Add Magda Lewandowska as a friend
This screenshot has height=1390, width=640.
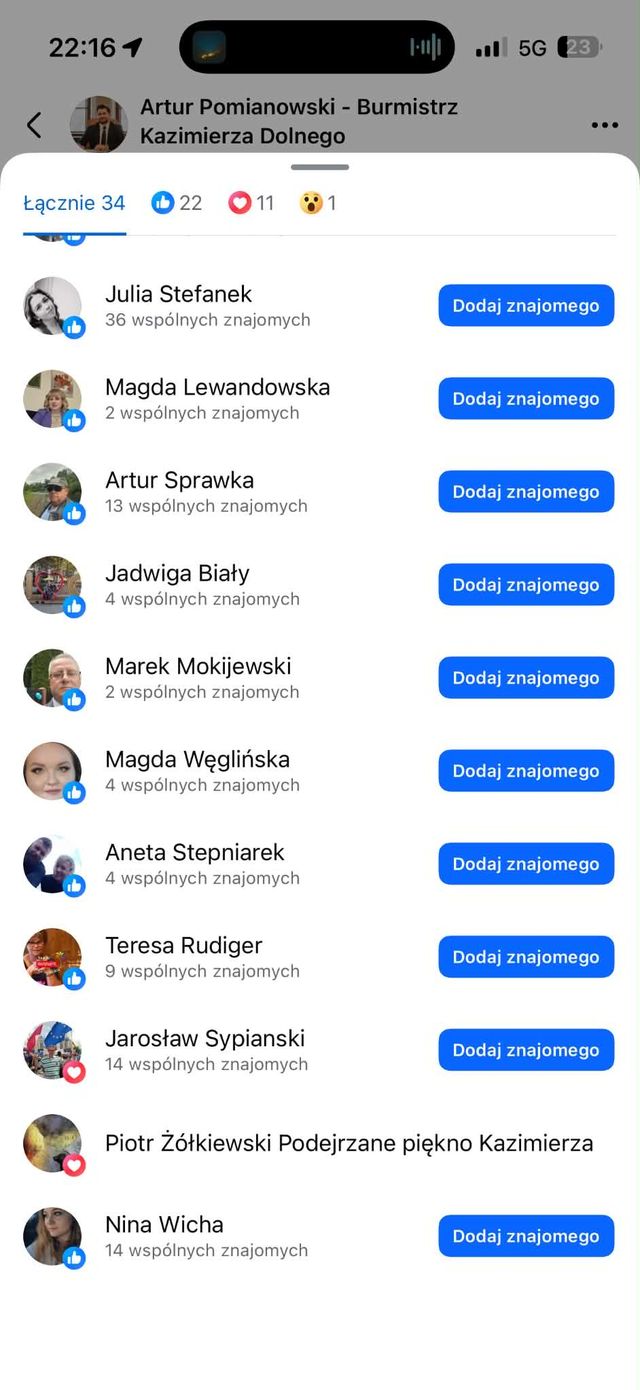point(526,399)
